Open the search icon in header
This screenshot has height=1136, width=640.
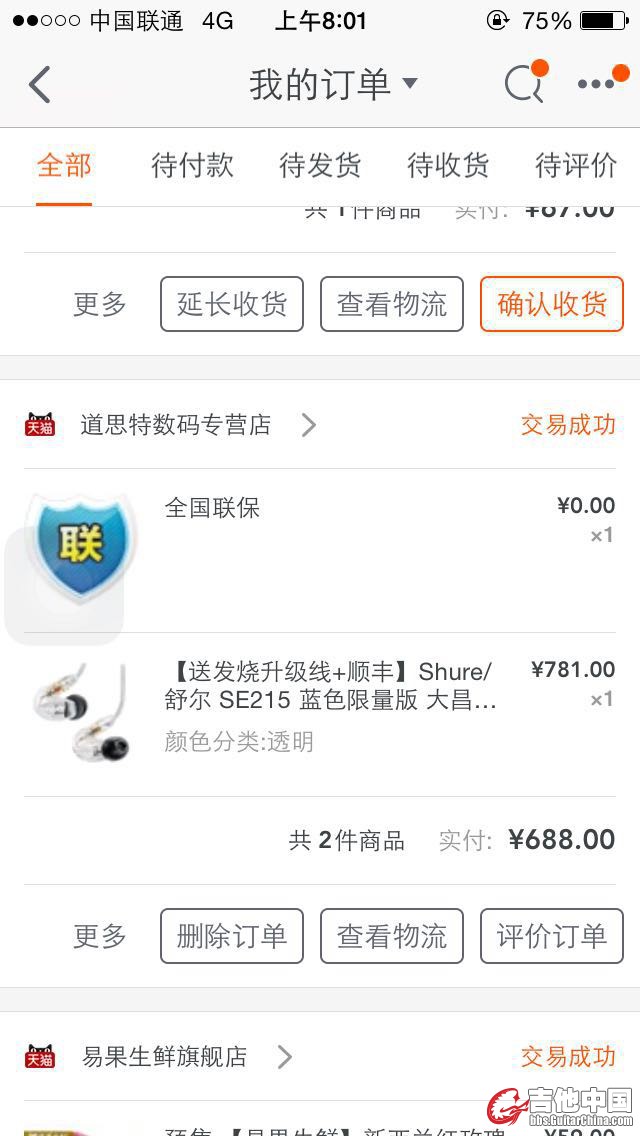tap(523, 85)
